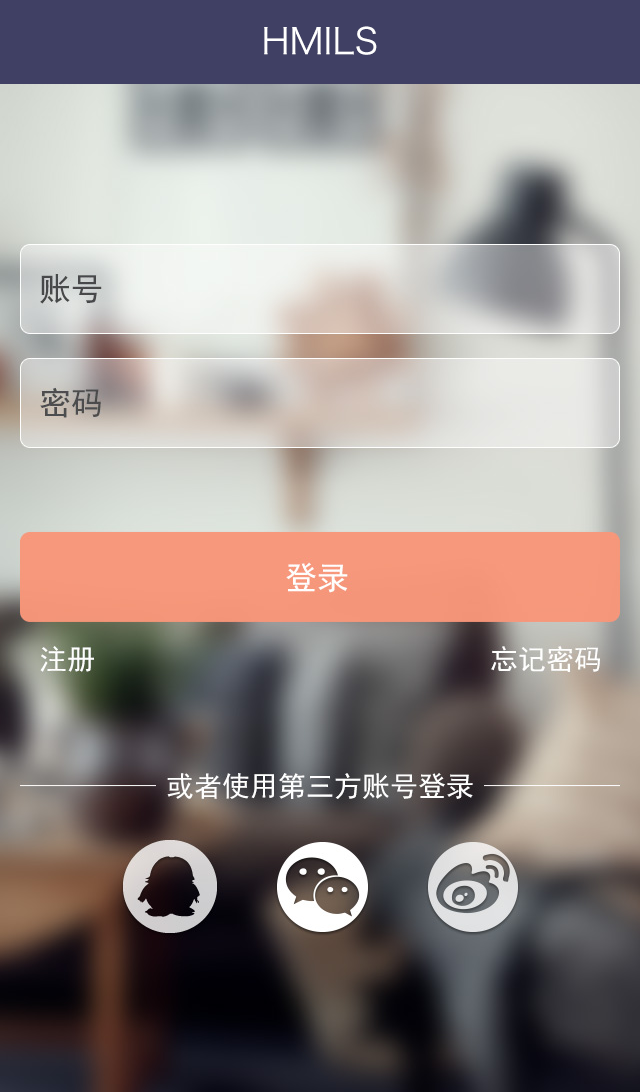Log in using the WeChat icon
The height and width of the screenshot is (1092, 640).
tap(322, 886)
